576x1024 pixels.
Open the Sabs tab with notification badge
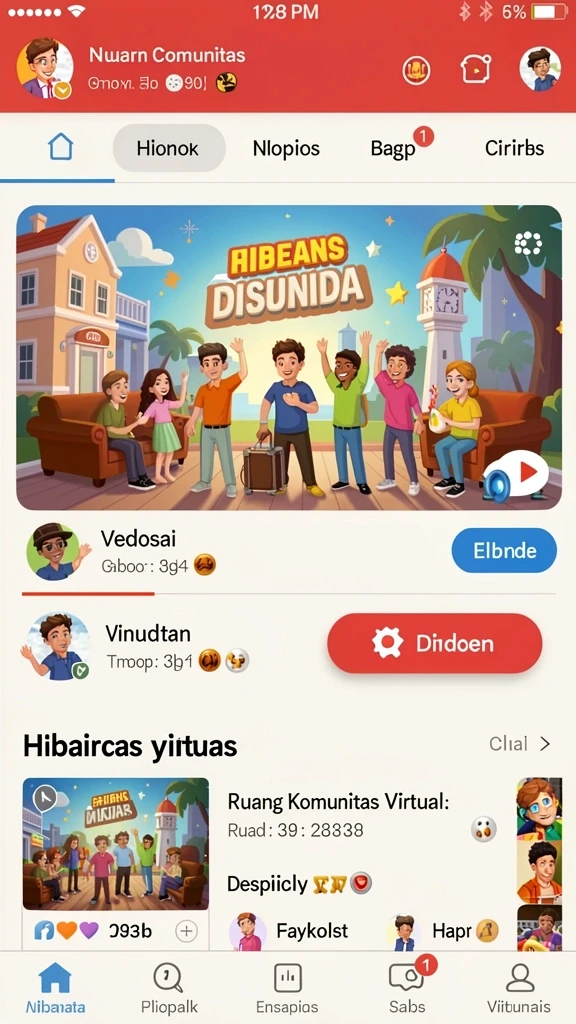[x=407, y=987]
